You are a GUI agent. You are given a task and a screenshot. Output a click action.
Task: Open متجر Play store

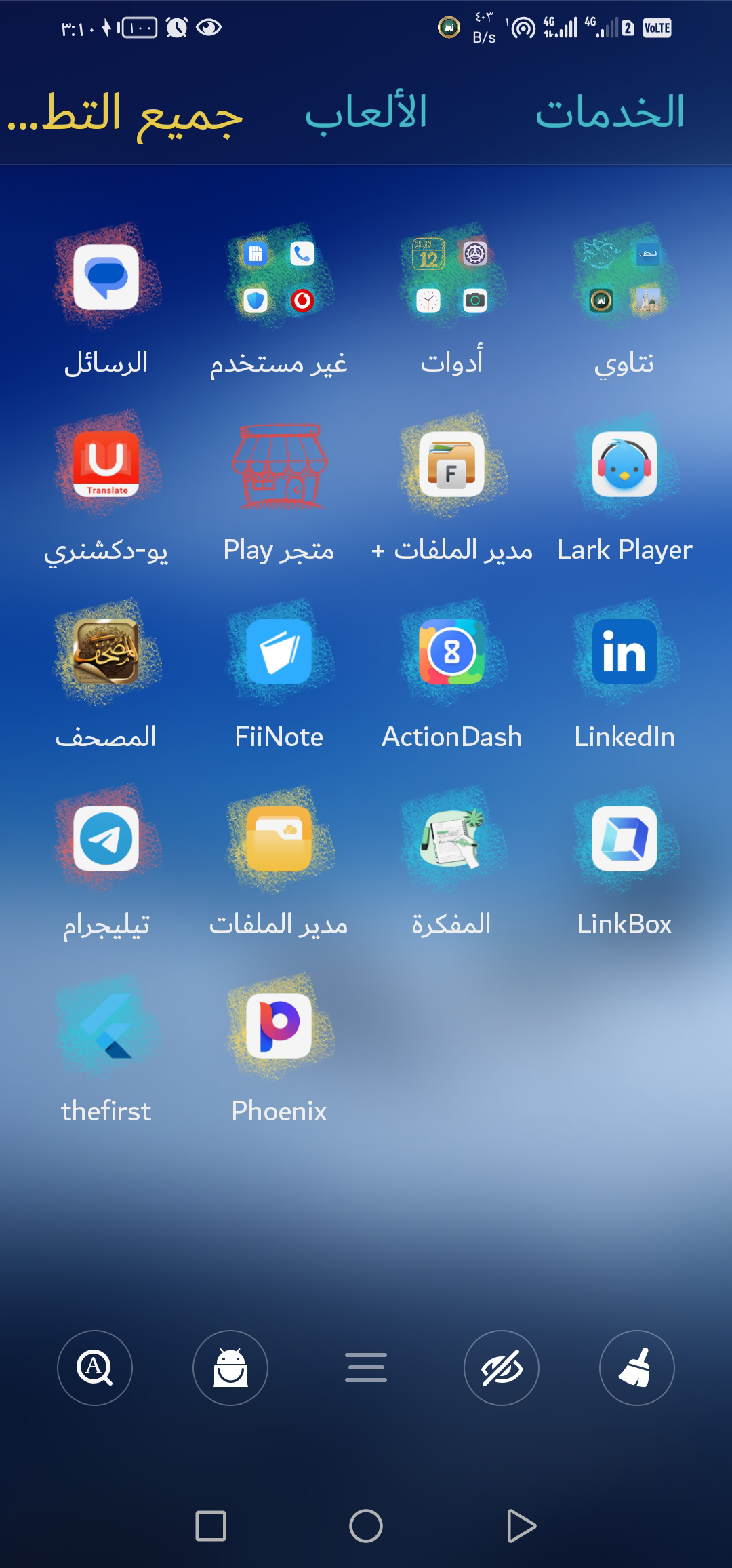(279, 465)
